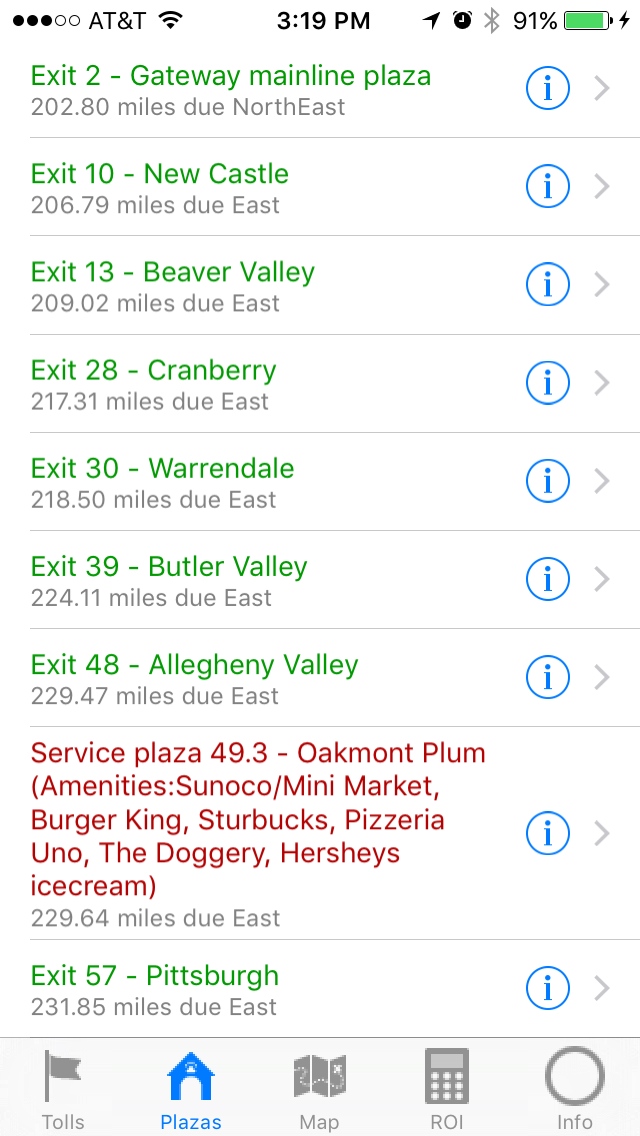Open the Exit 13 Beaver Valley row
This screenshot has height=1136, width=640.
pos(320,285)
